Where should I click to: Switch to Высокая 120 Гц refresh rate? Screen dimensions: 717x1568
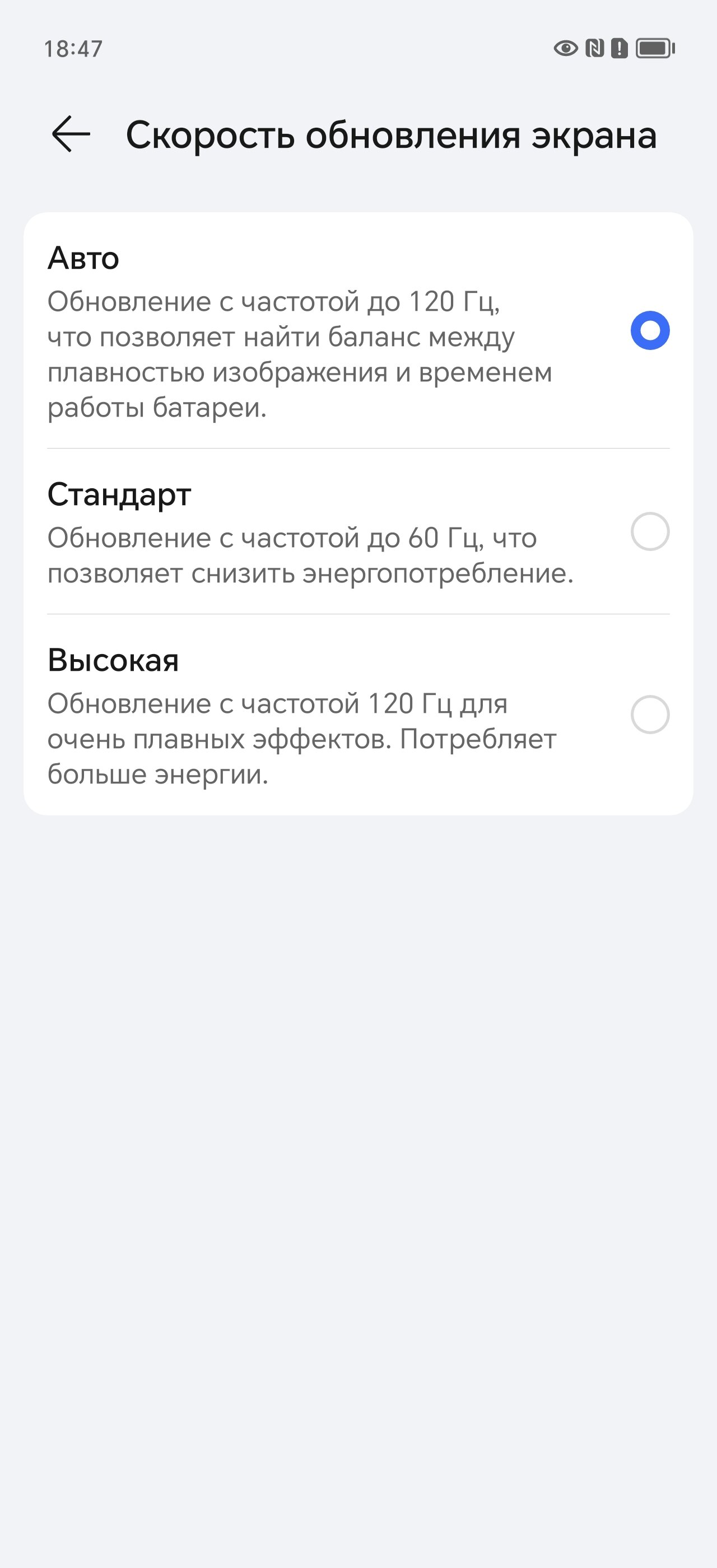(358, 715)
